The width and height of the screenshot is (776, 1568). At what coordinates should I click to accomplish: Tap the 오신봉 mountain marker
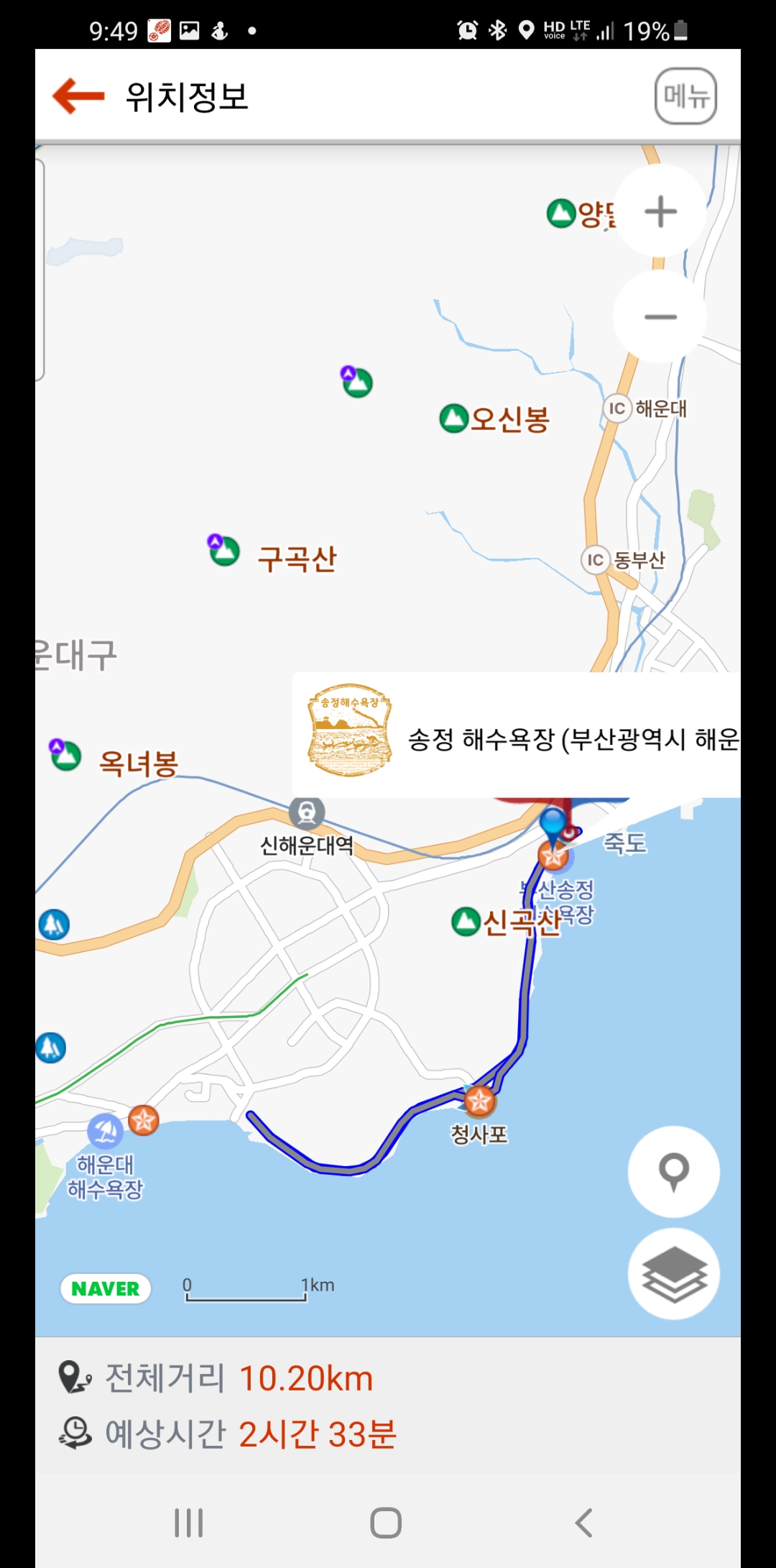pyautogui.click(x=454, y=418)
